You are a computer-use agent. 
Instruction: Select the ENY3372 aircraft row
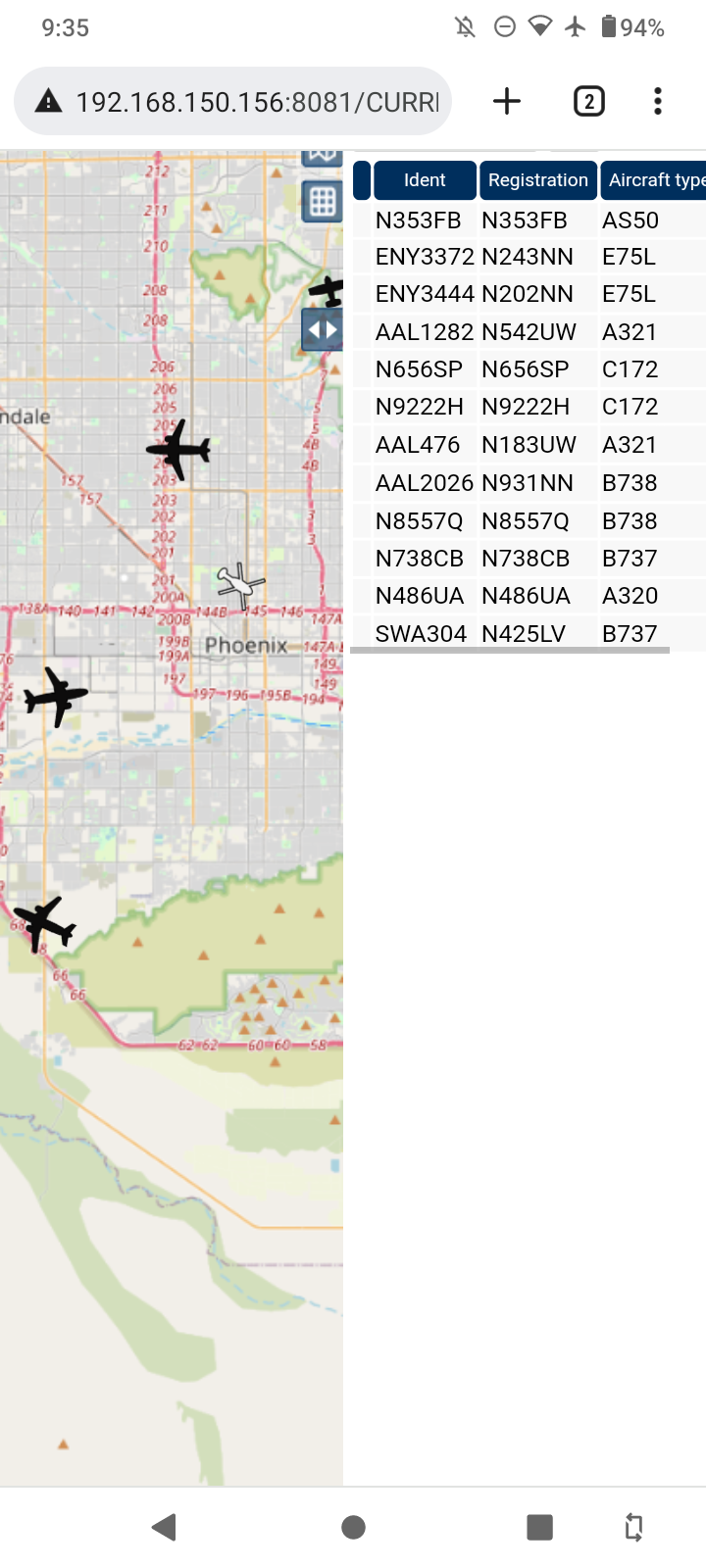pos(529,257)
